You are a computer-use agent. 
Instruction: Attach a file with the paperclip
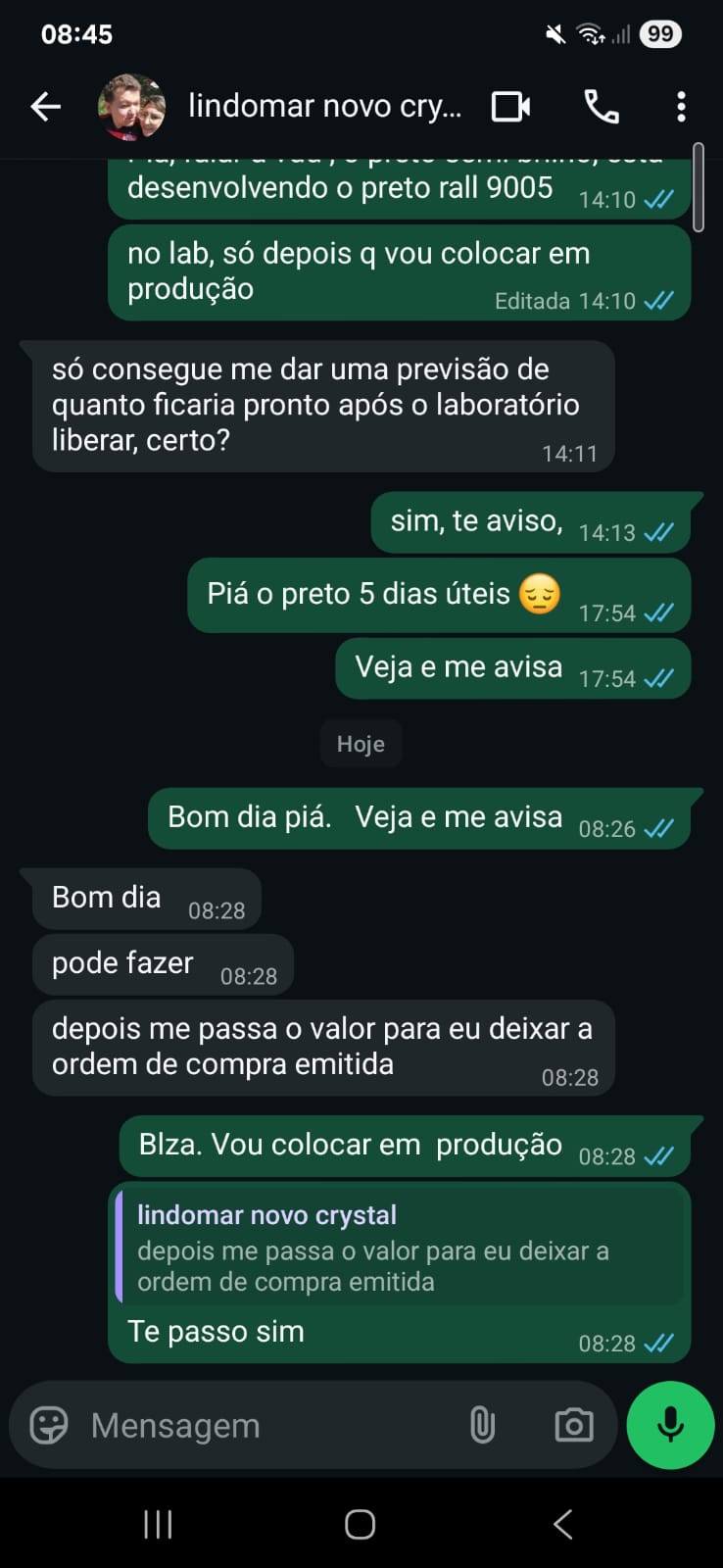click(x=482, y=1425)
